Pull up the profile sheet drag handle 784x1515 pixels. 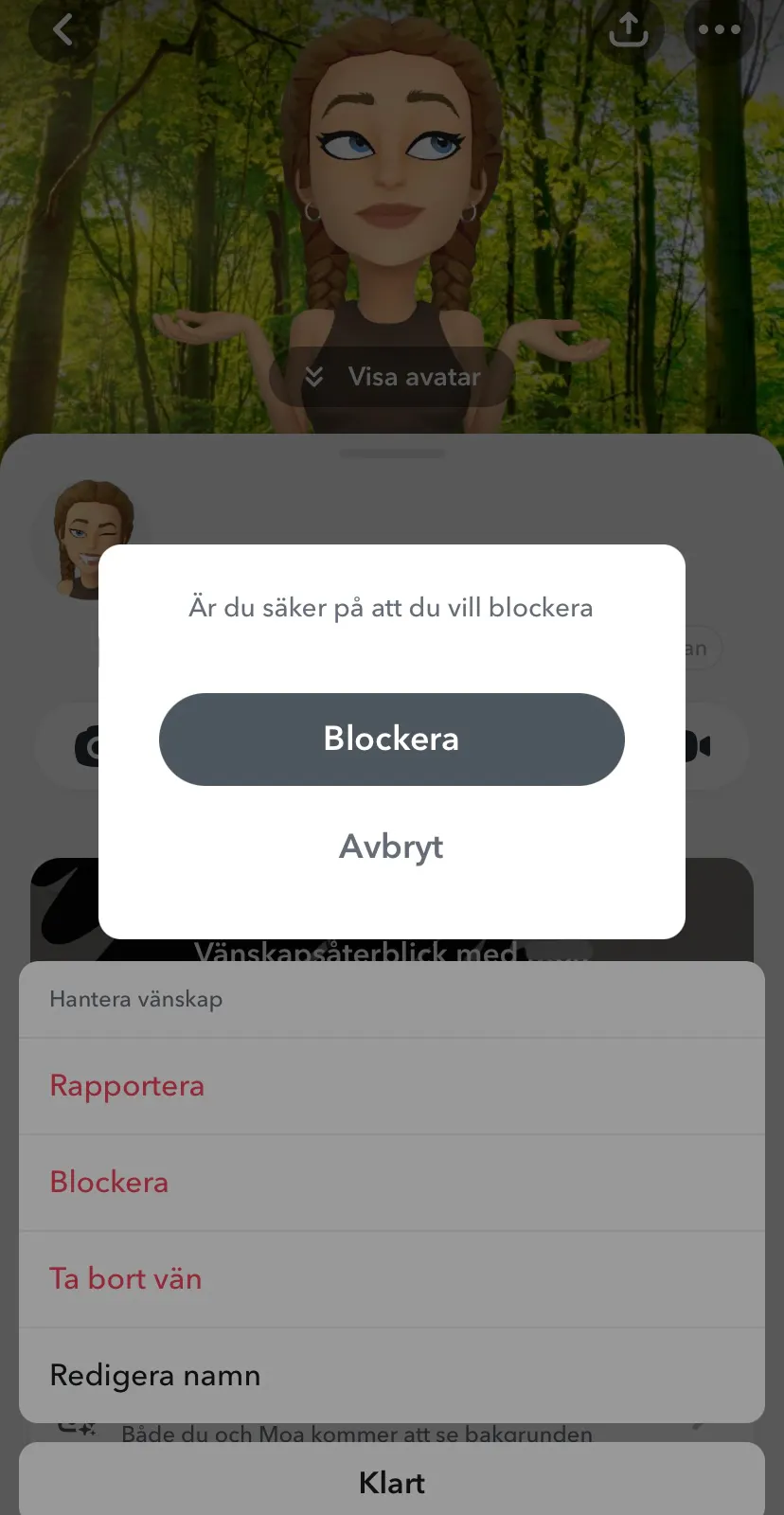pos(392,454)
